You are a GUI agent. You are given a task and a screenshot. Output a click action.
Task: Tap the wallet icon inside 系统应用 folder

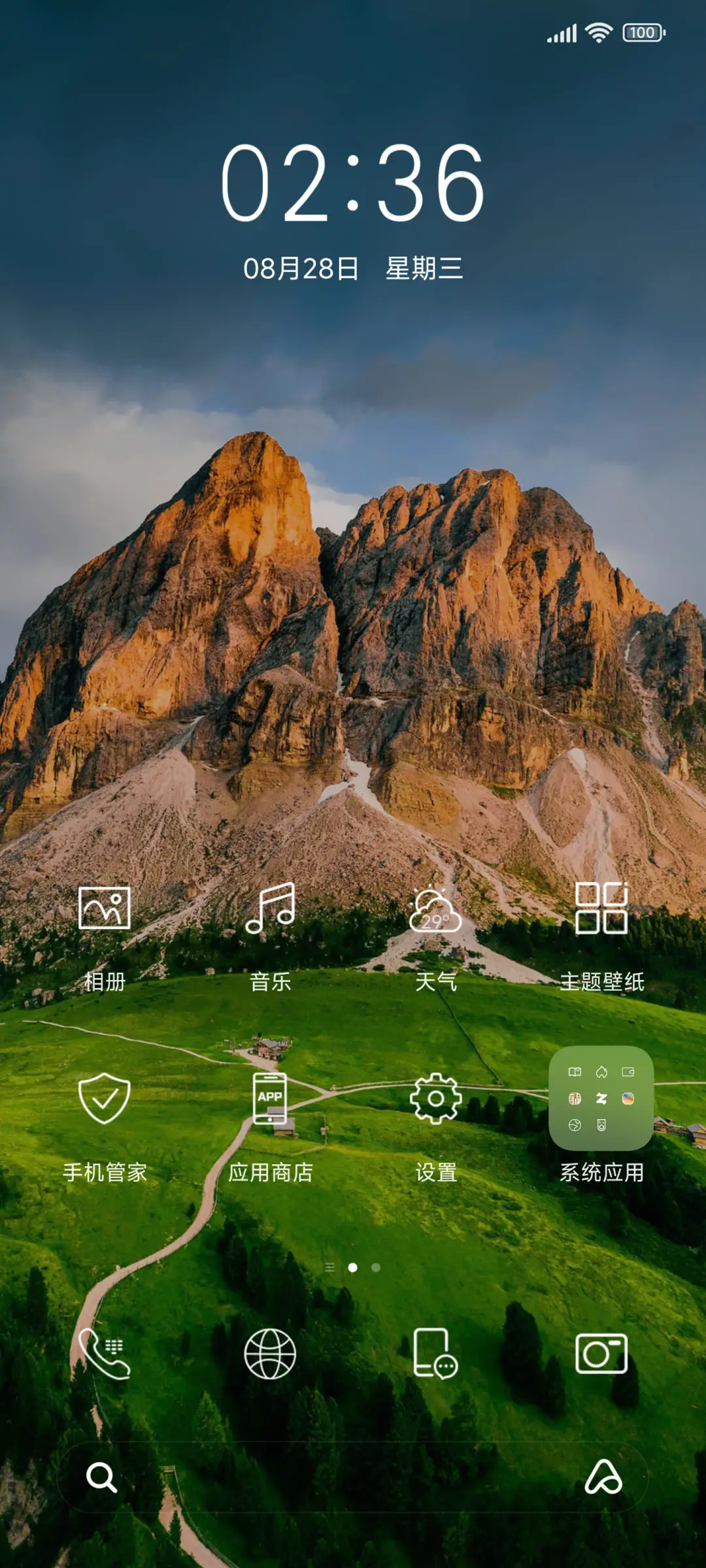(x=628, y=1071)
